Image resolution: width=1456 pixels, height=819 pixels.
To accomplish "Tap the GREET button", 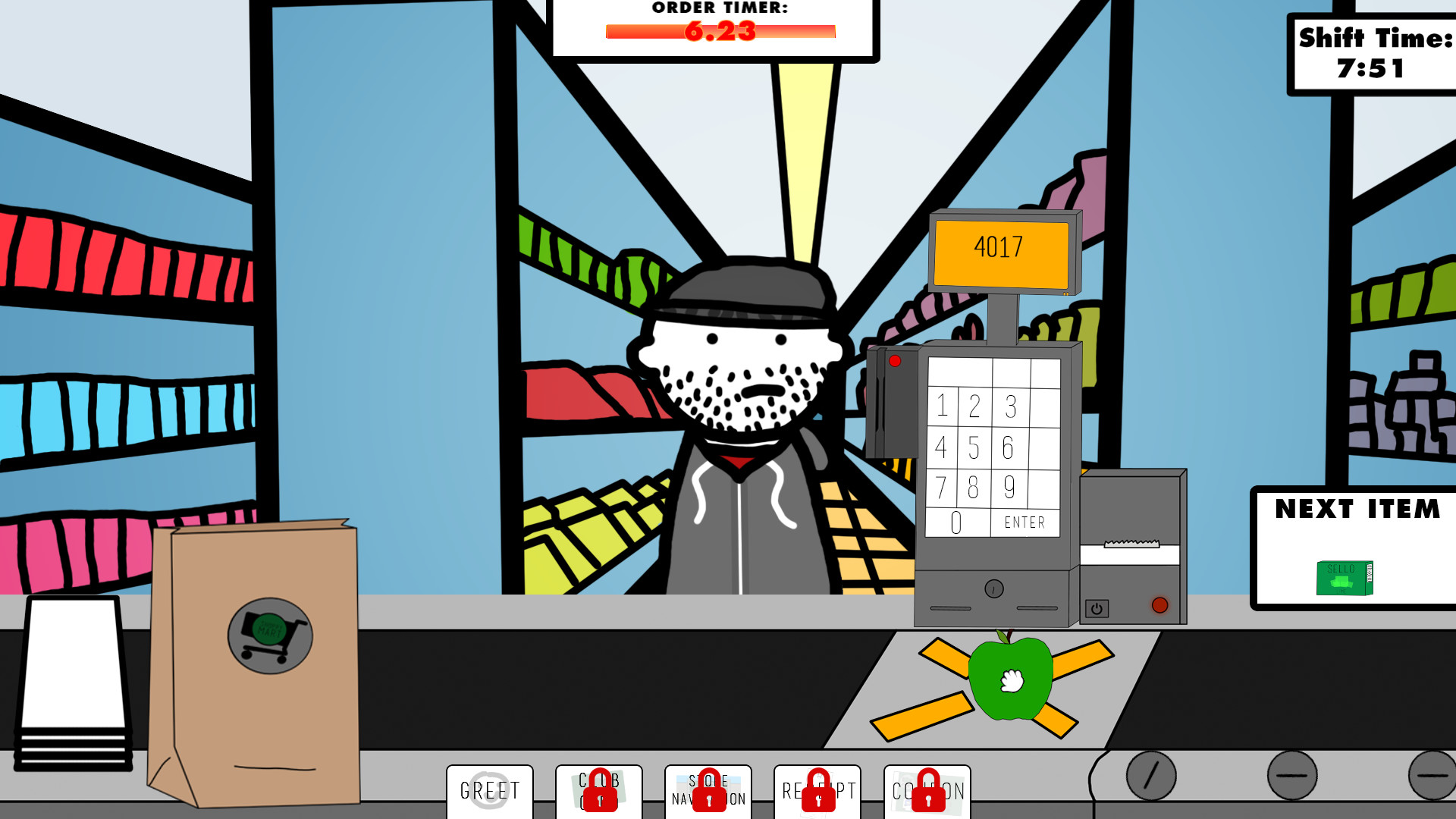I will click(490, 791).
